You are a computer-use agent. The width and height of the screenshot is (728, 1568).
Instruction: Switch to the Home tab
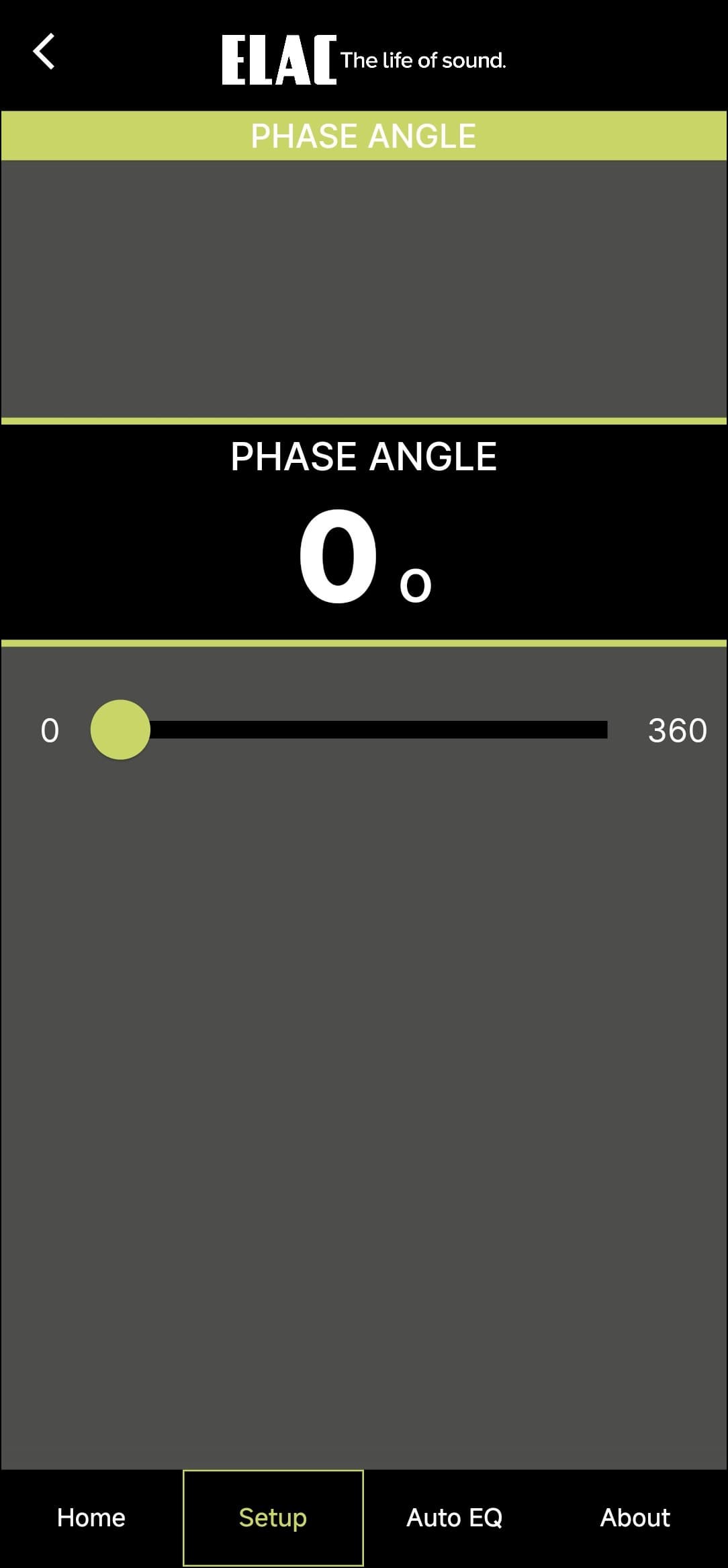tap(91, 1518)
